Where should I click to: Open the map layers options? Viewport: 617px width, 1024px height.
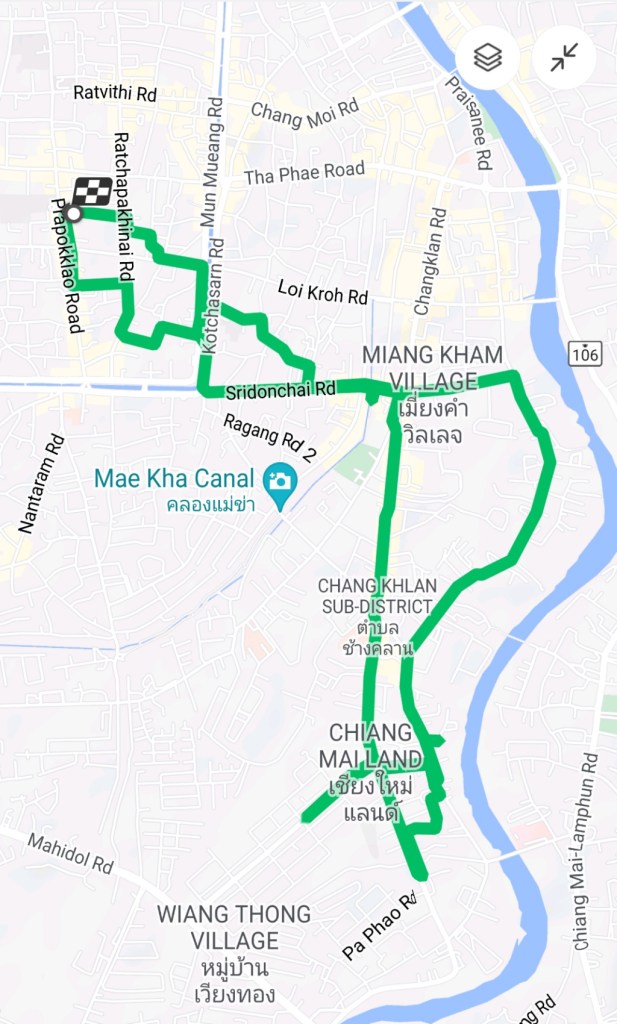(x=487, y=59)
